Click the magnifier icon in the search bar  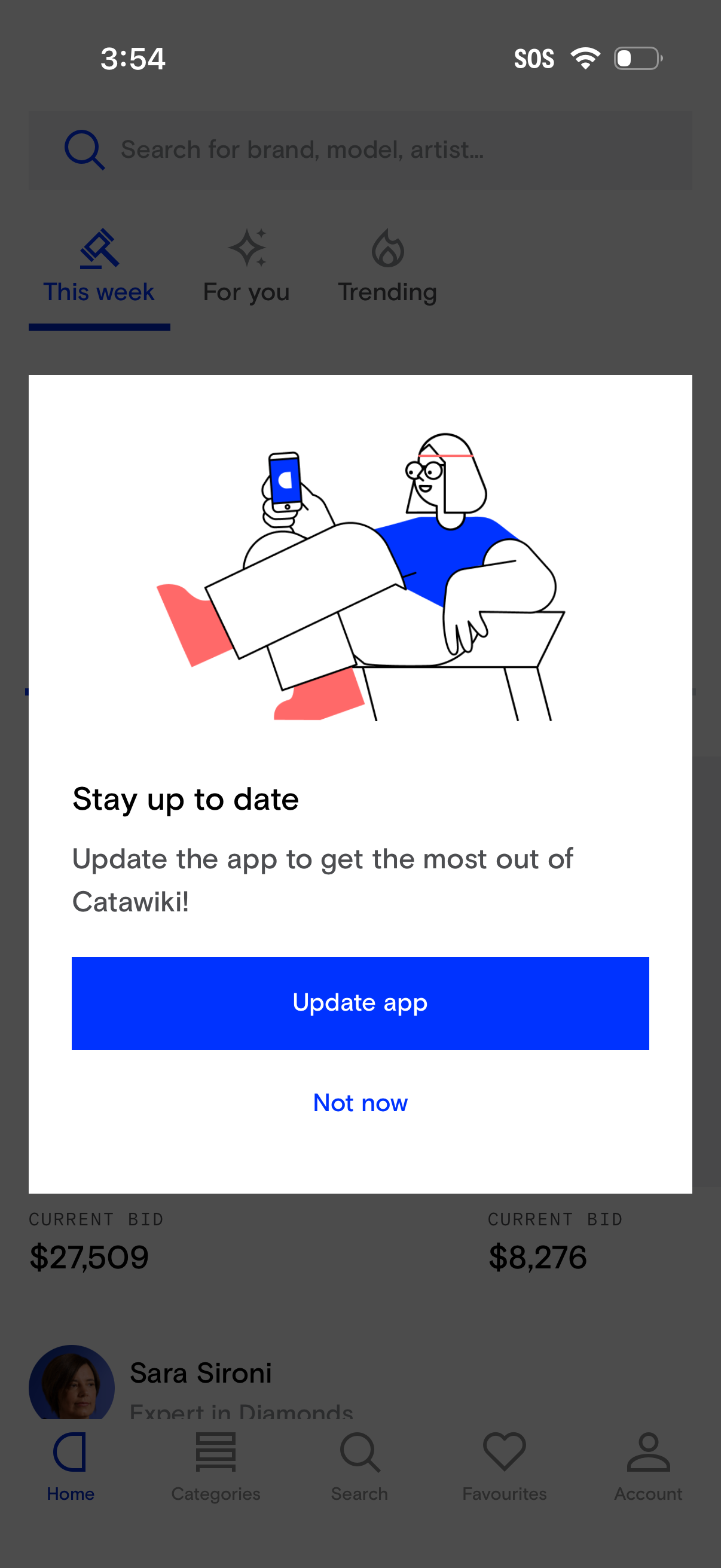[x=84, y=149]
